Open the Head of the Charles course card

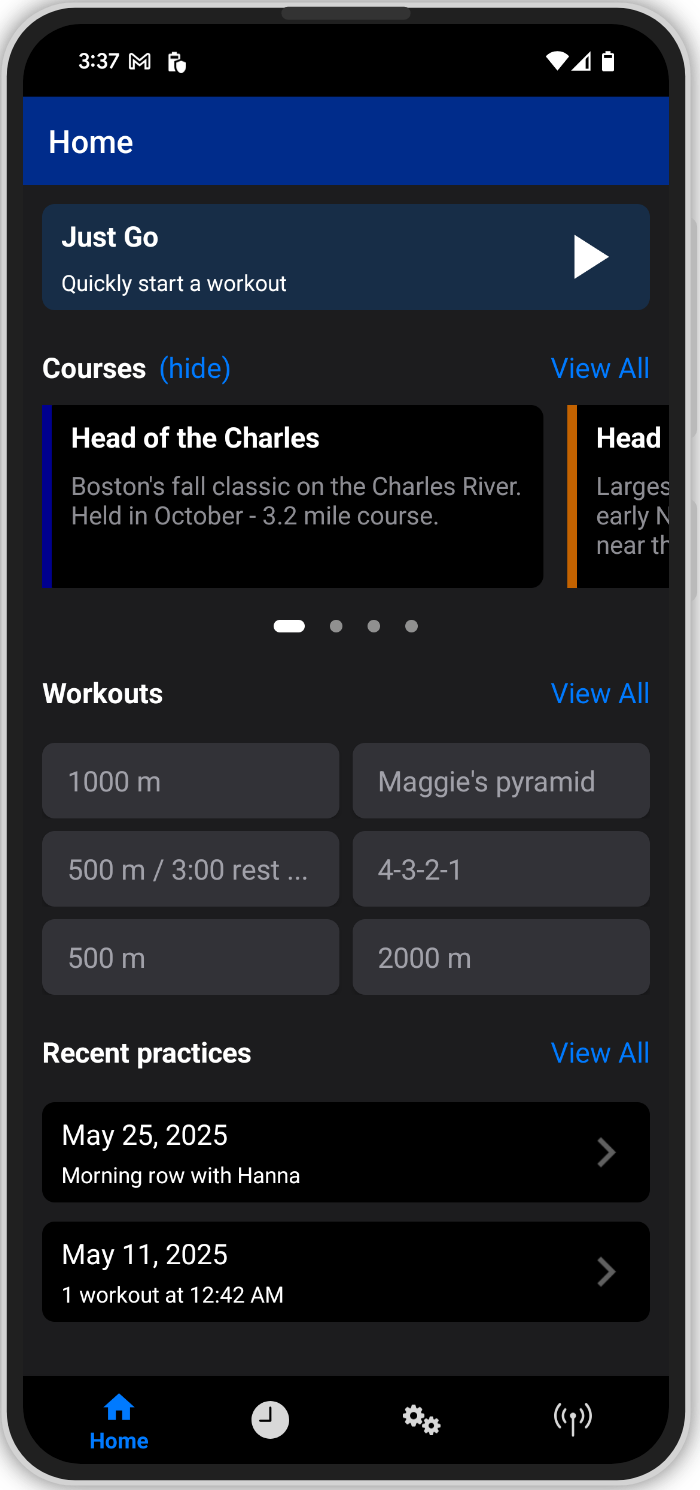(292, 496)
